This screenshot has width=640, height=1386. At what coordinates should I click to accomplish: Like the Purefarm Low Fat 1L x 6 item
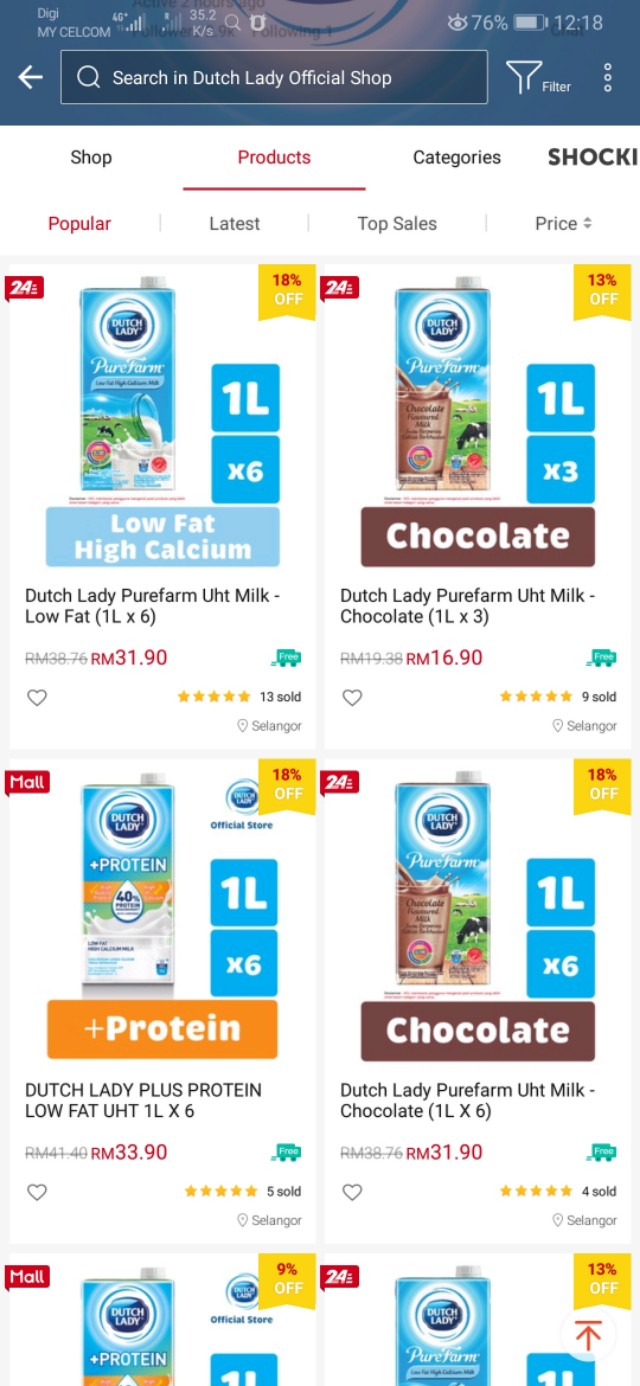tap(37, 697)
